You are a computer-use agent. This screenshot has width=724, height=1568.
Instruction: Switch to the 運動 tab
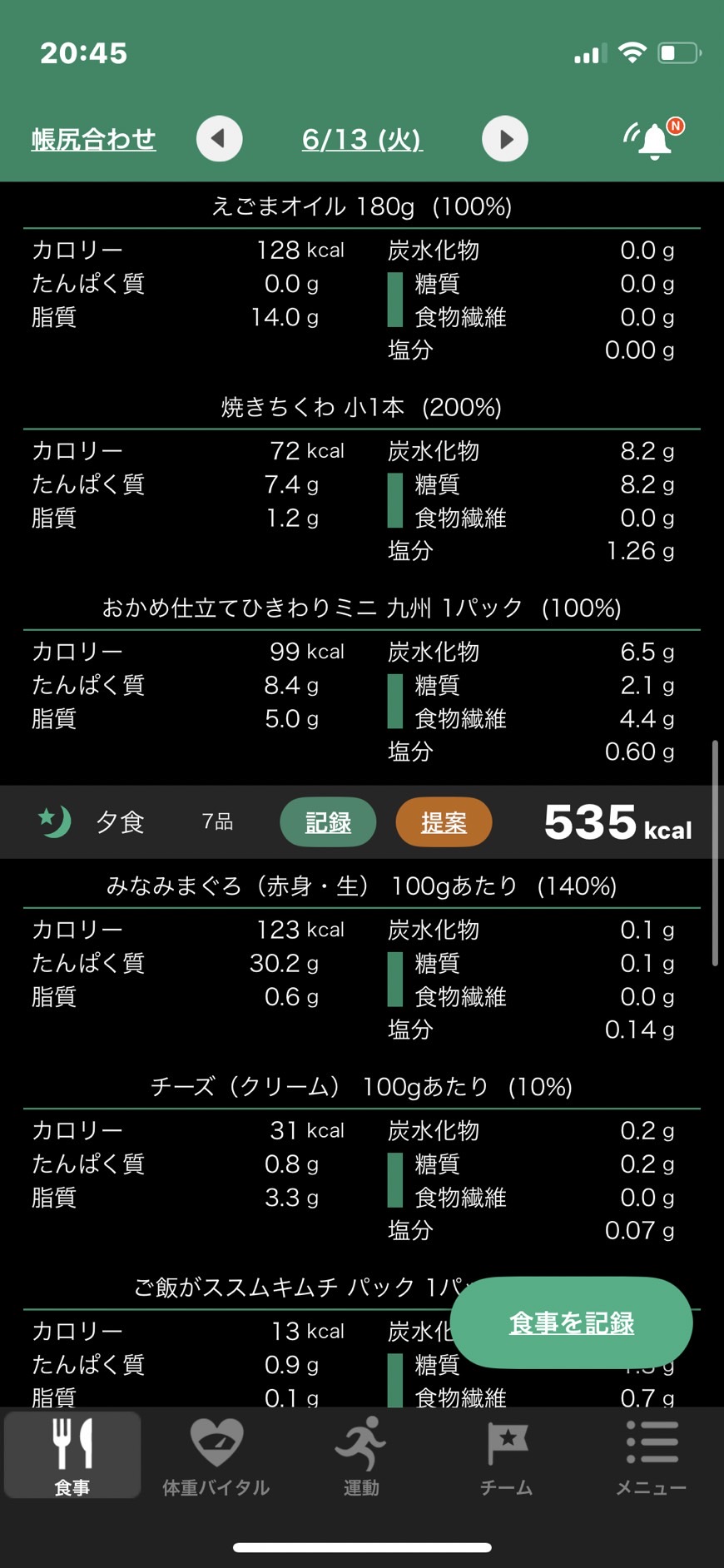point(361,1456)
